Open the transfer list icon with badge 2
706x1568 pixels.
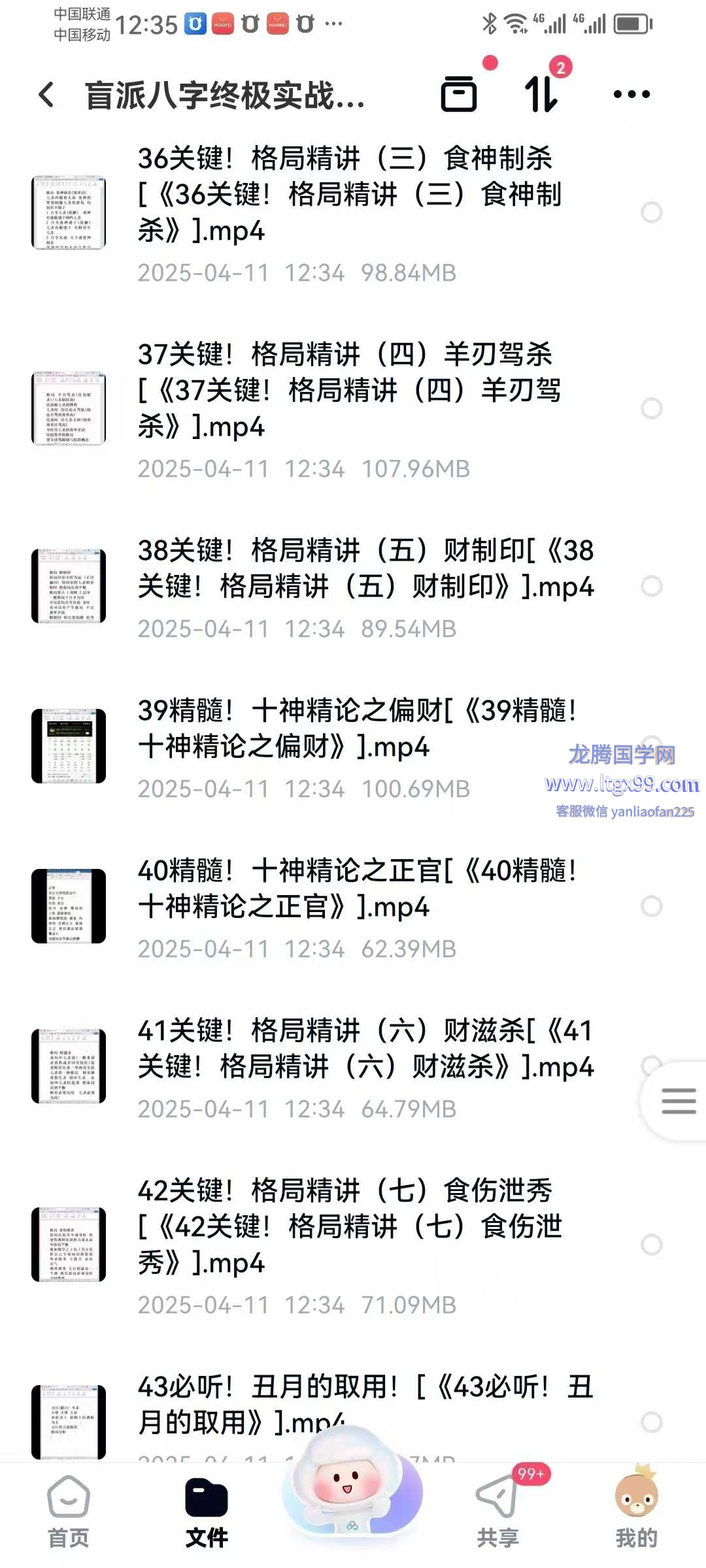pyautogui.click(x=542, y=94)
